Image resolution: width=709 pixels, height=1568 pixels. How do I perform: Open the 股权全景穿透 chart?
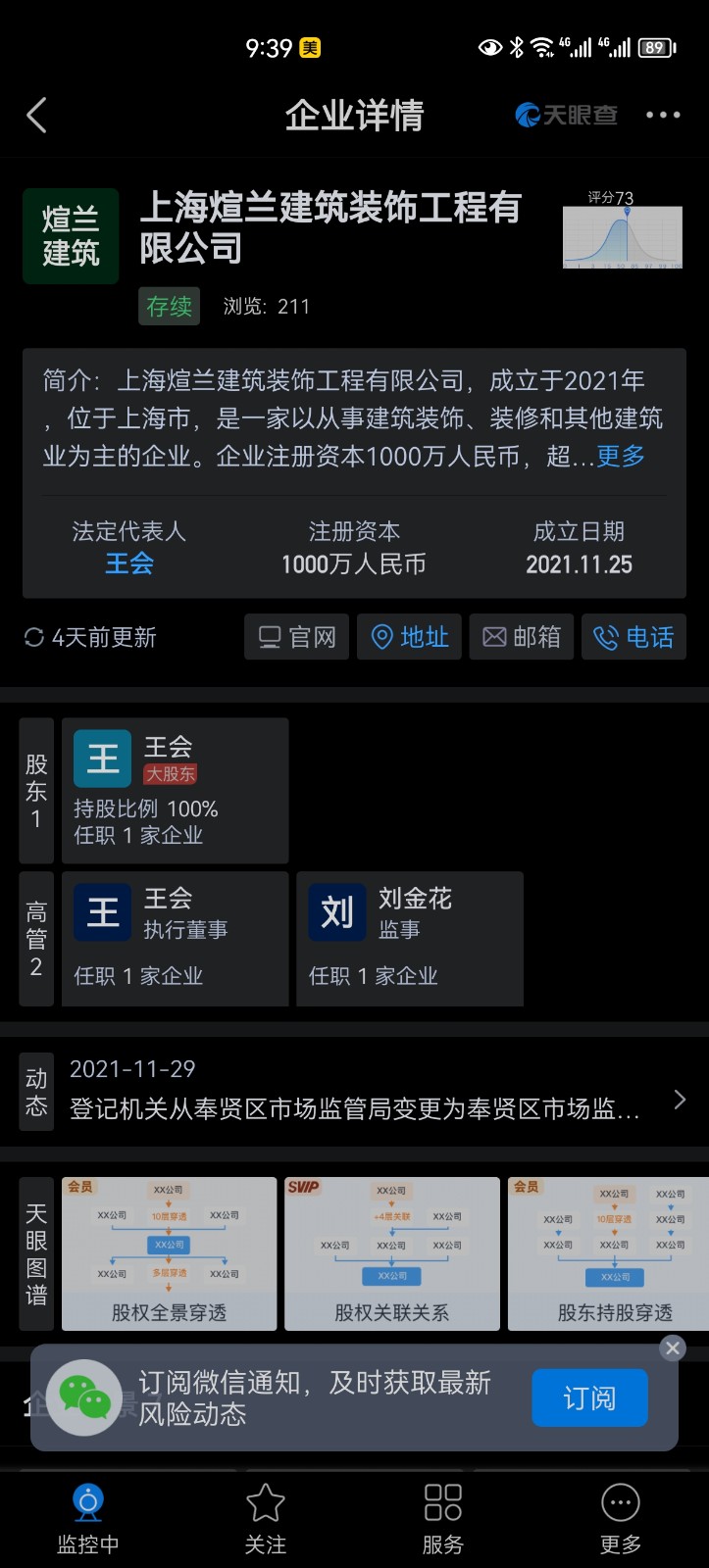169,1253
